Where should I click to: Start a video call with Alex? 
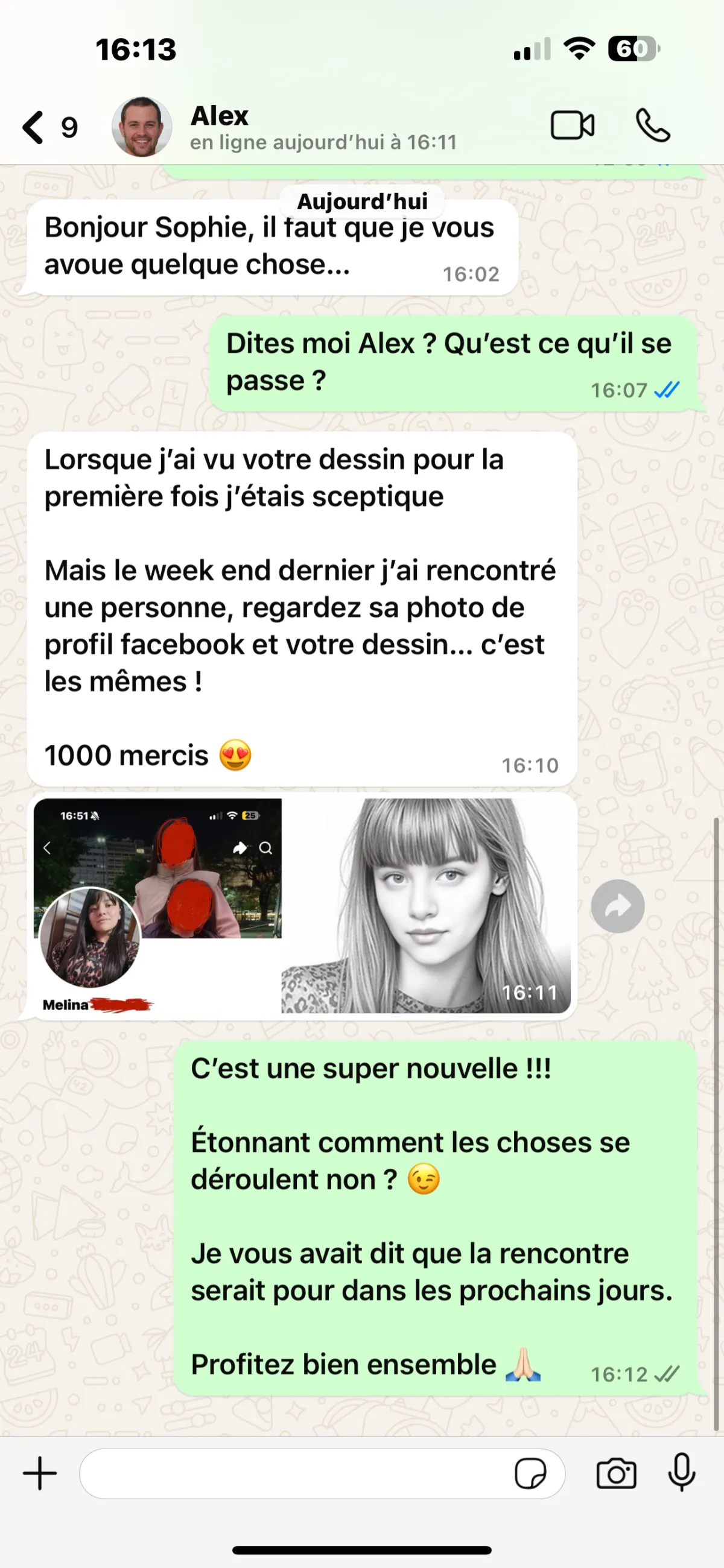(573, 126)
